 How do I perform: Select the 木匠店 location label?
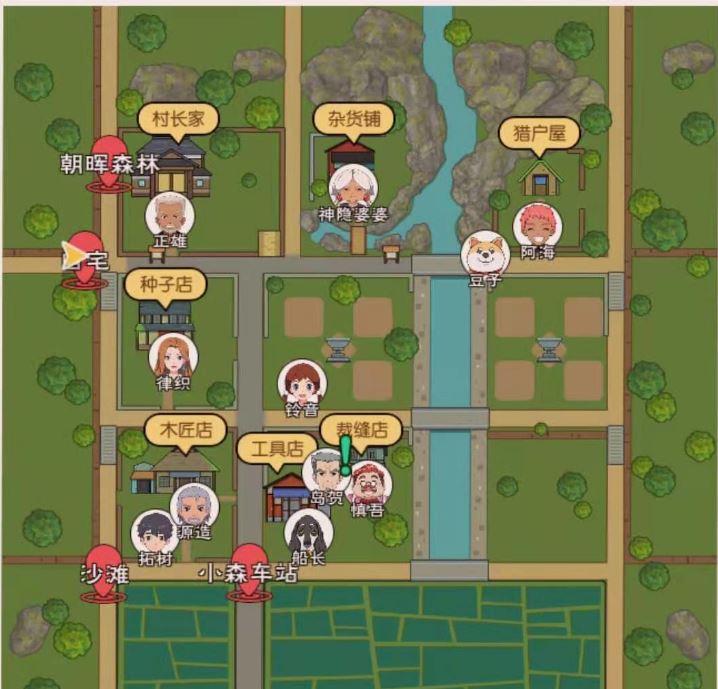pyautogui.click(x=186, y=430)
